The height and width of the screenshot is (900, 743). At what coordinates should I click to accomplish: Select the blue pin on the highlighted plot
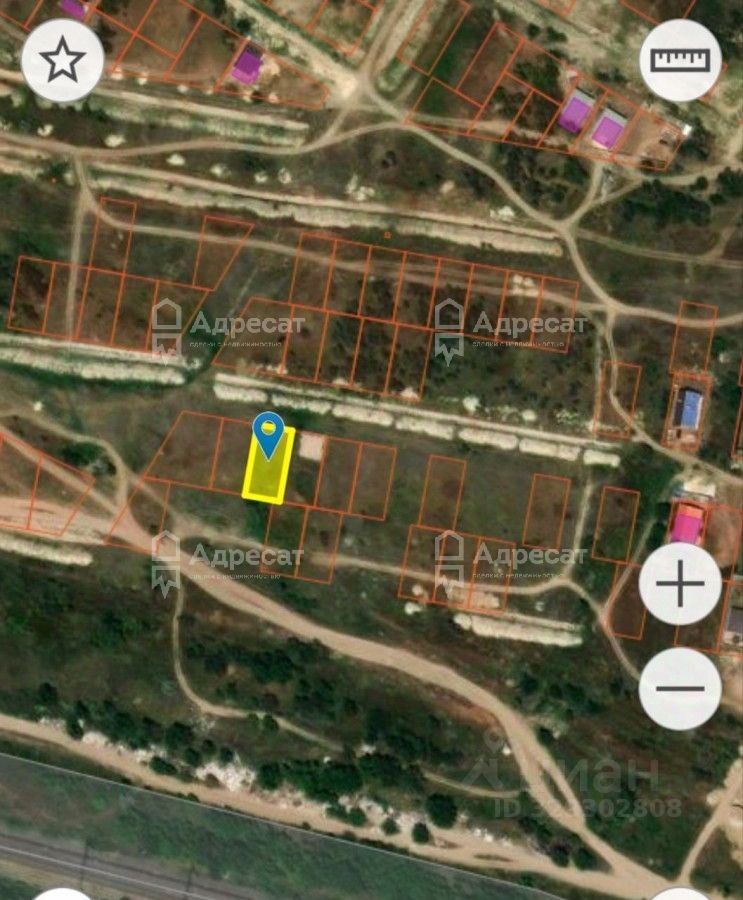pyautogui.click(x=268, y=433)
